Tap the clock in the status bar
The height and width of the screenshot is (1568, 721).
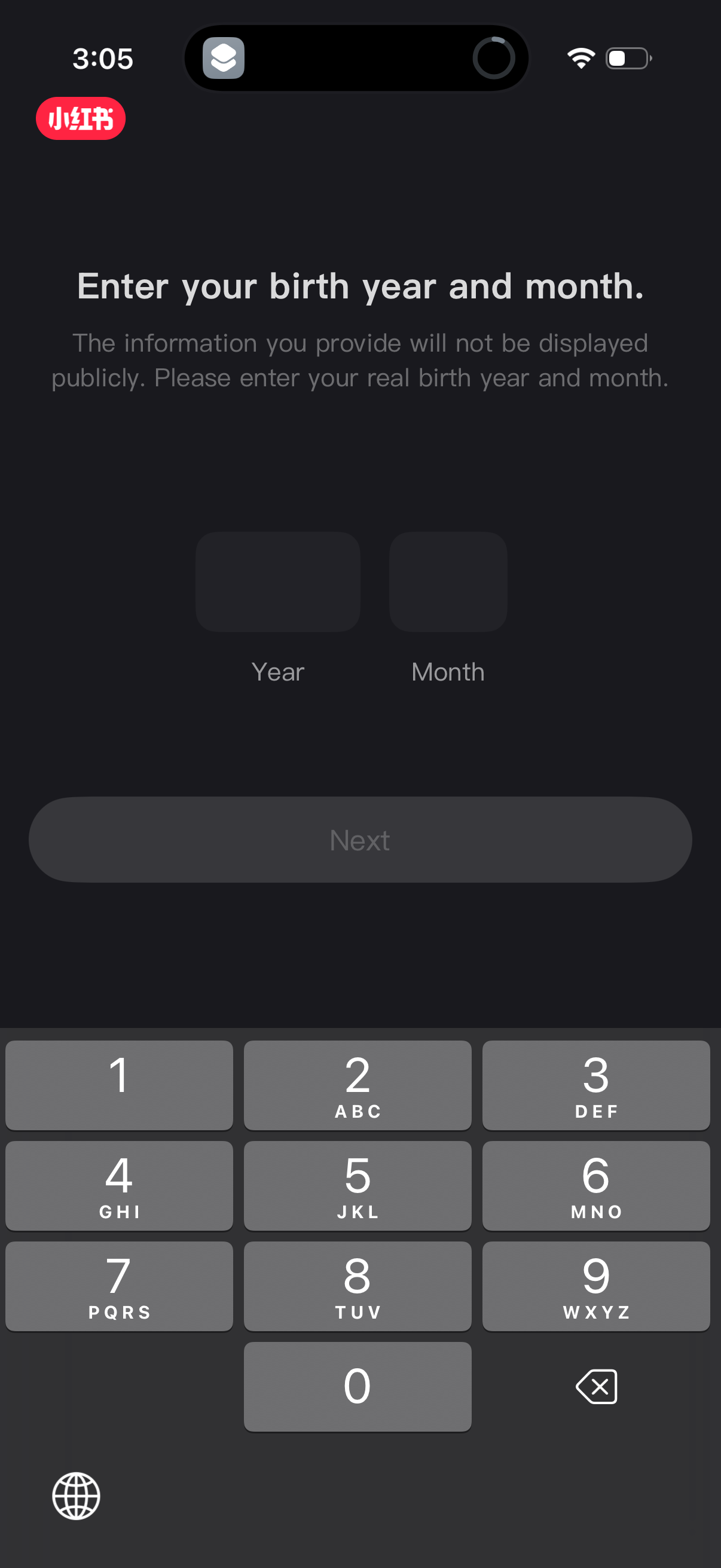click(x=102, y=58)
